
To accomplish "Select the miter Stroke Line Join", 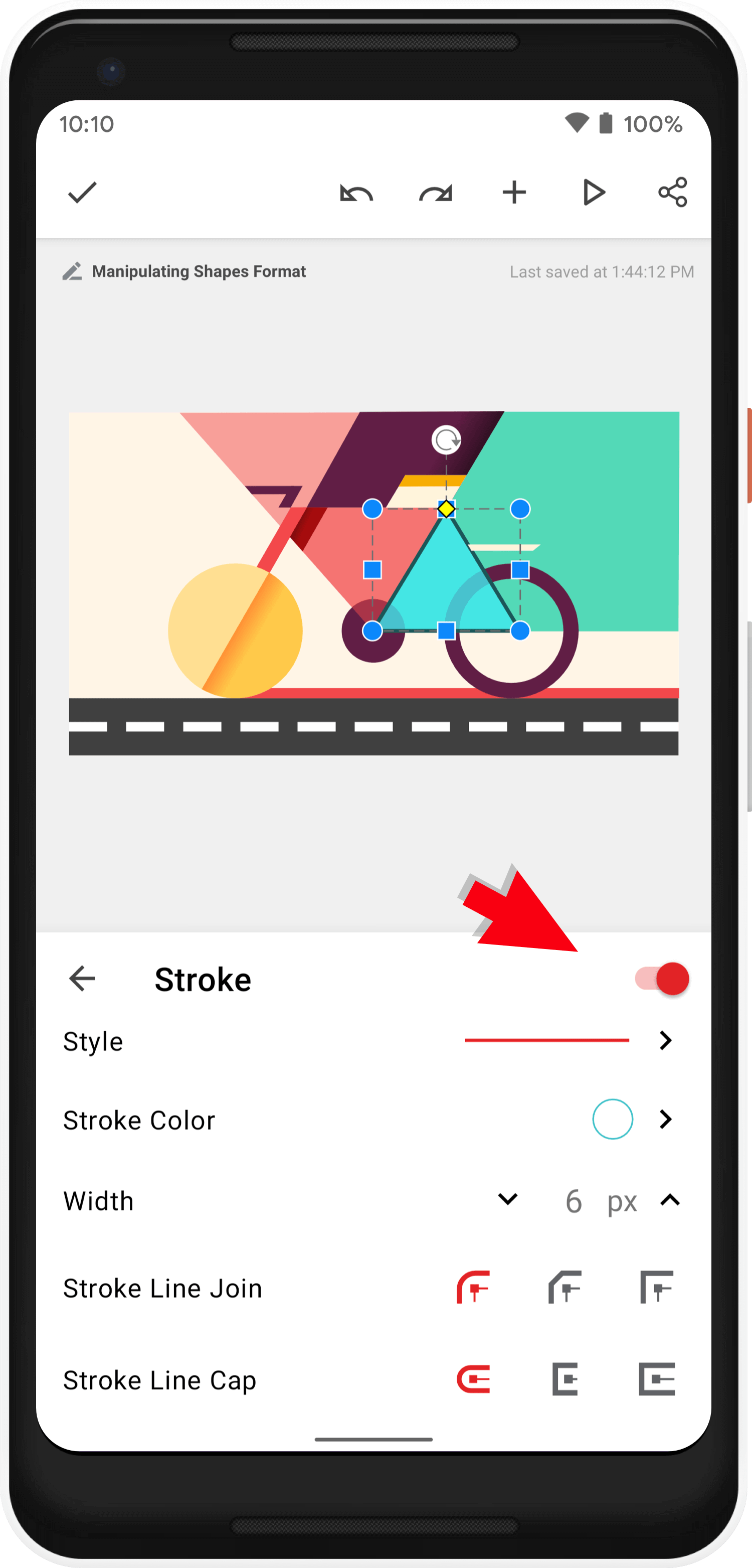I will 657,1288.
